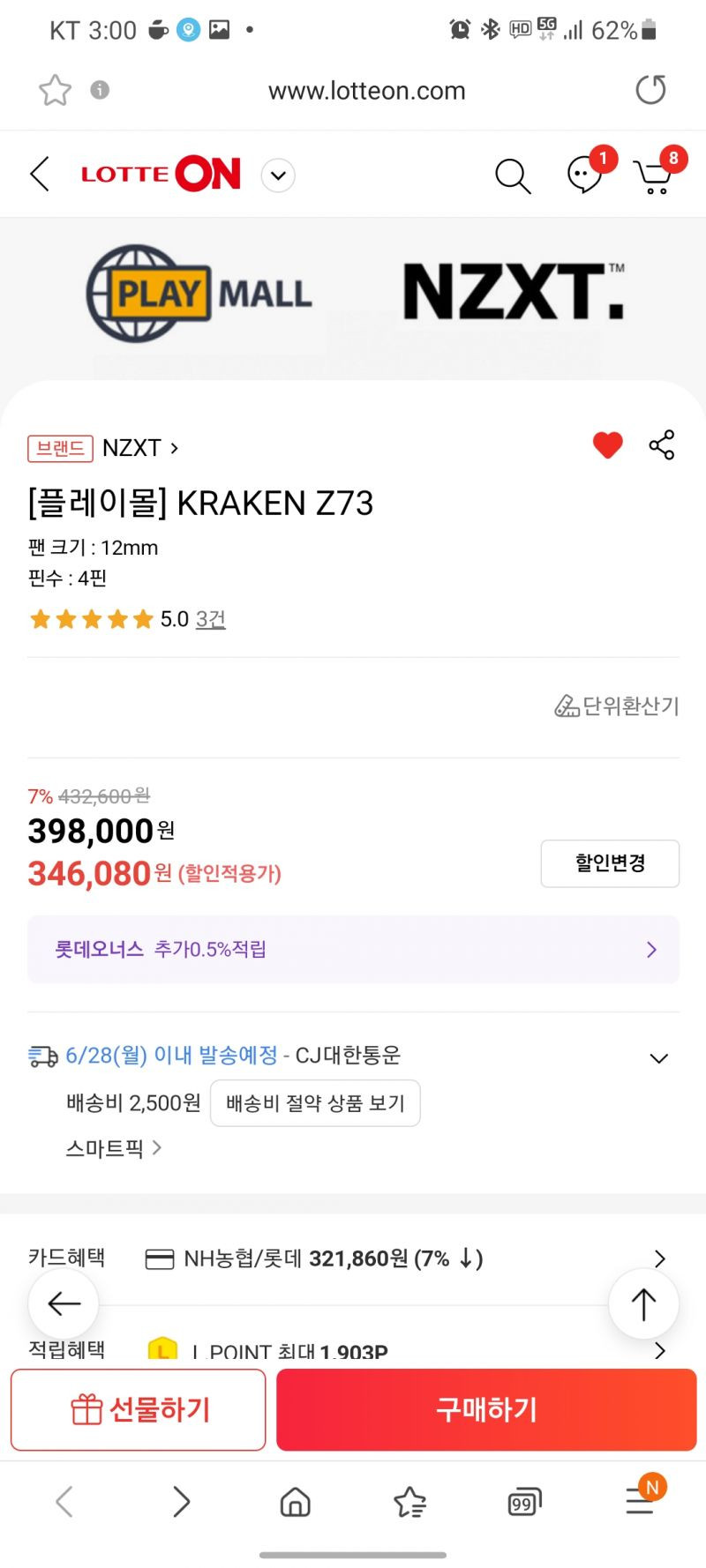Screen dimensions: 706x1568
Task: Open 롯데오너스 추가0.5%적립 banner
Action: pos(353,949)
